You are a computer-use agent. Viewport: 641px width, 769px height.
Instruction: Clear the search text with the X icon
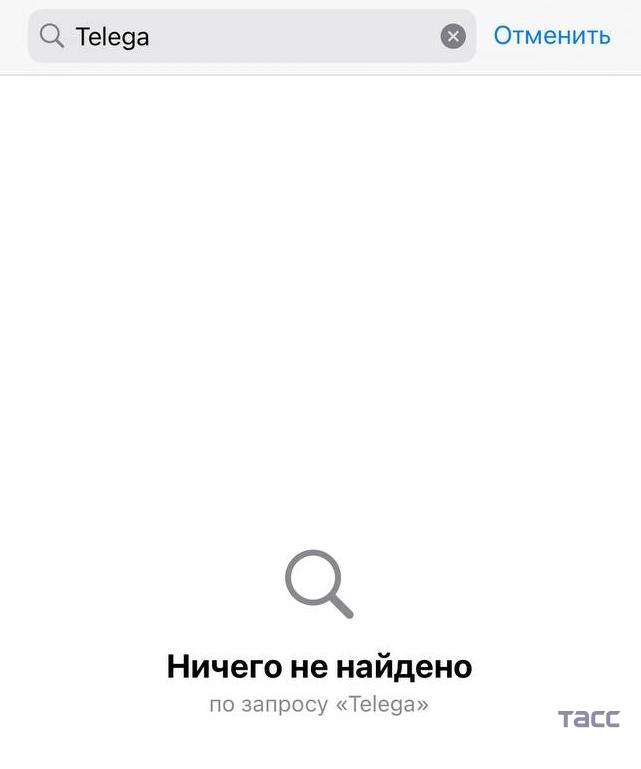[x=453, y=37]
